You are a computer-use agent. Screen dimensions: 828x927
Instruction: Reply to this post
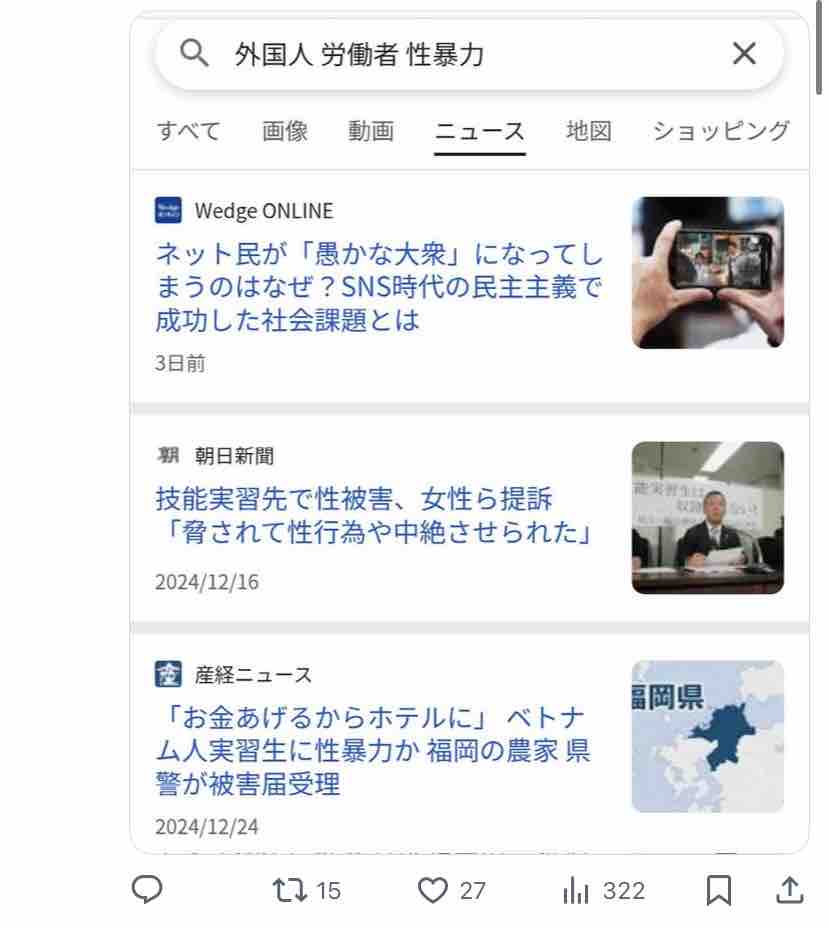[147, 890]
